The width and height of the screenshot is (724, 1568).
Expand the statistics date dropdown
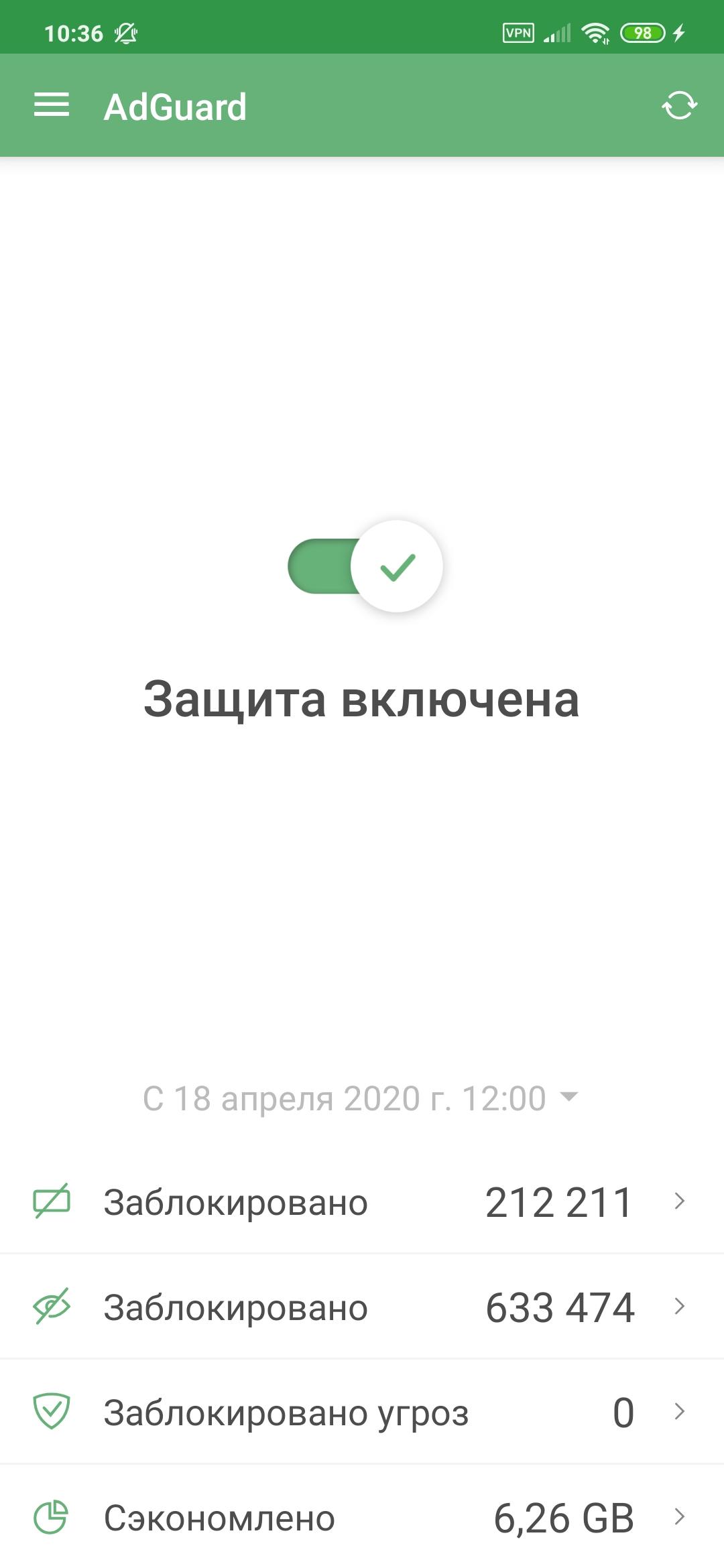click(x=361, y=1098)
